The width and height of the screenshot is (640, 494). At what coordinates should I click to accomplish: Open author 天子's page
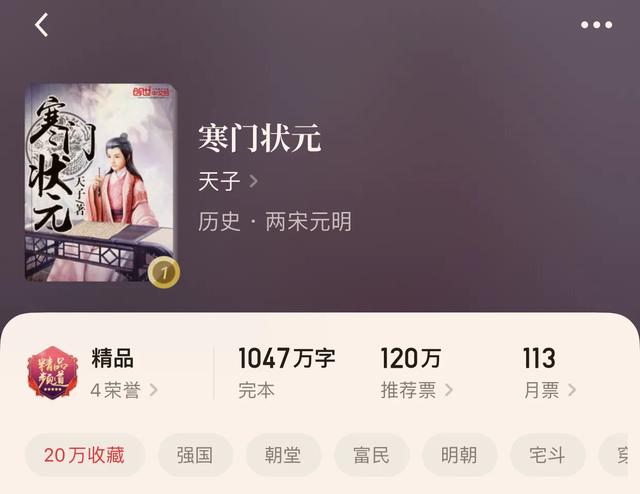click(x=229, y=181)
